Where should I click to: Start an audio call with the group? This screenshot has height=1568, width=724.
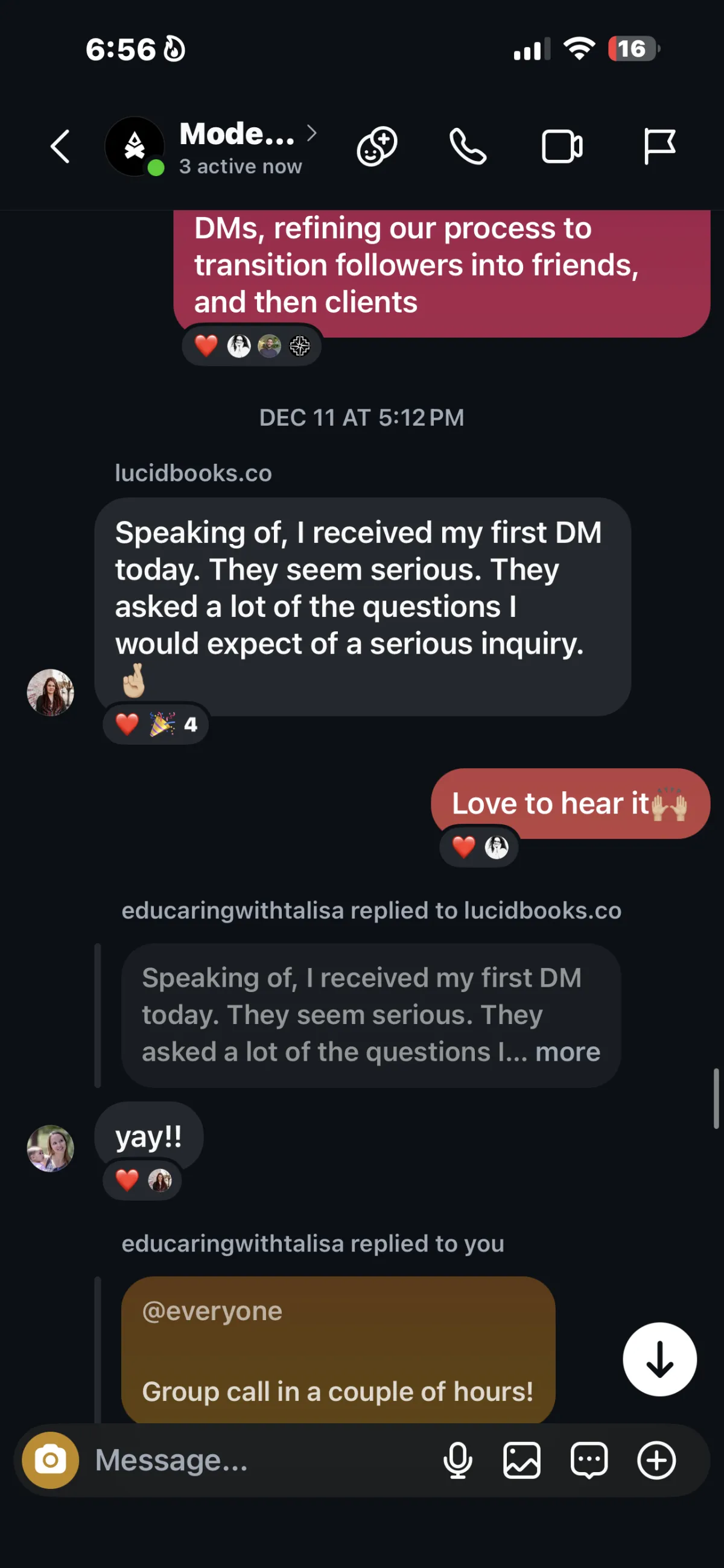[x=468, y=147]
